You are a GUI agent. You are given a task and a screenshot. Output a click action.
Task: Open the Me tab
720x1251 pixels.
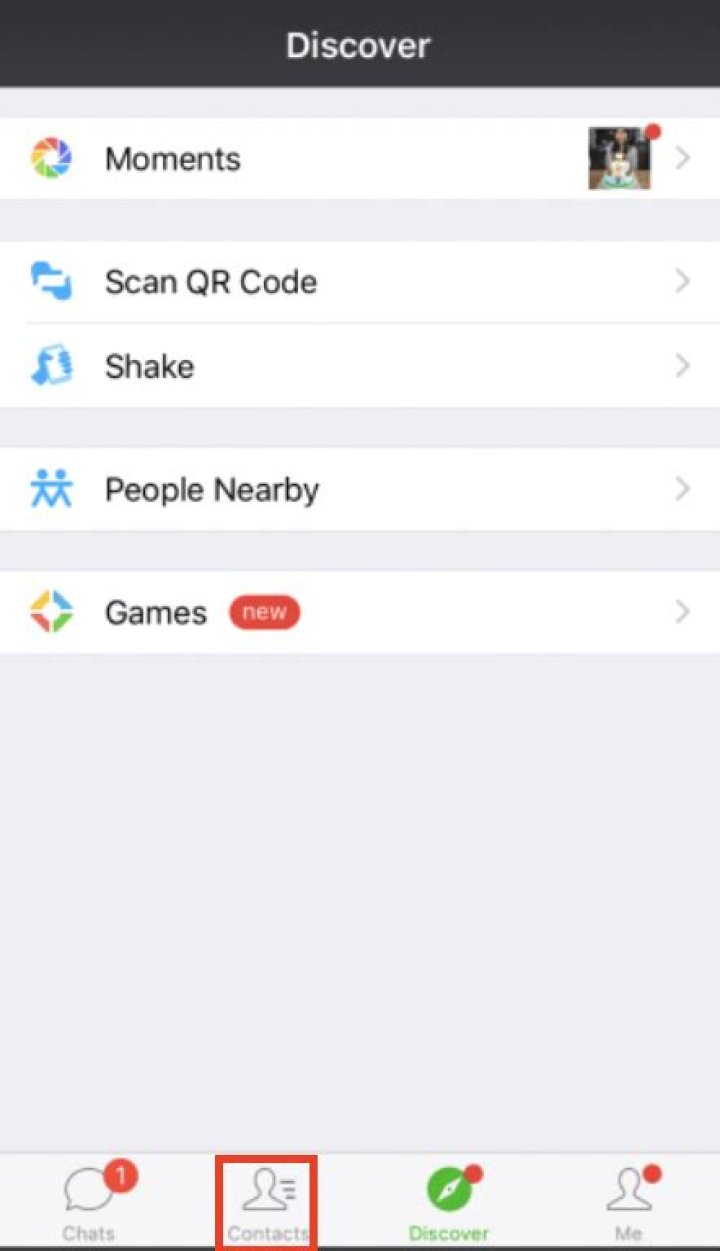[629, 1202]
